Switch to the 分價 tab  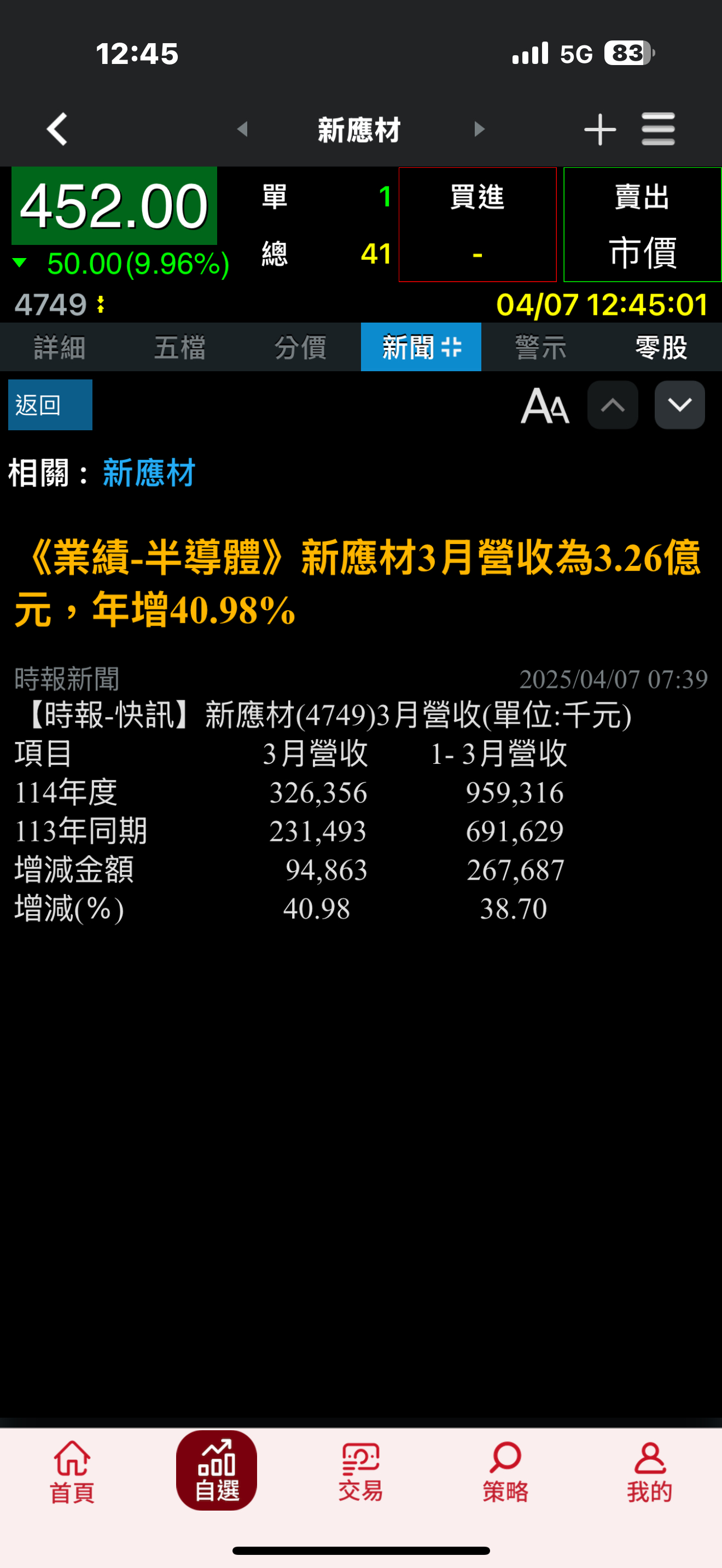coord(301,347)
